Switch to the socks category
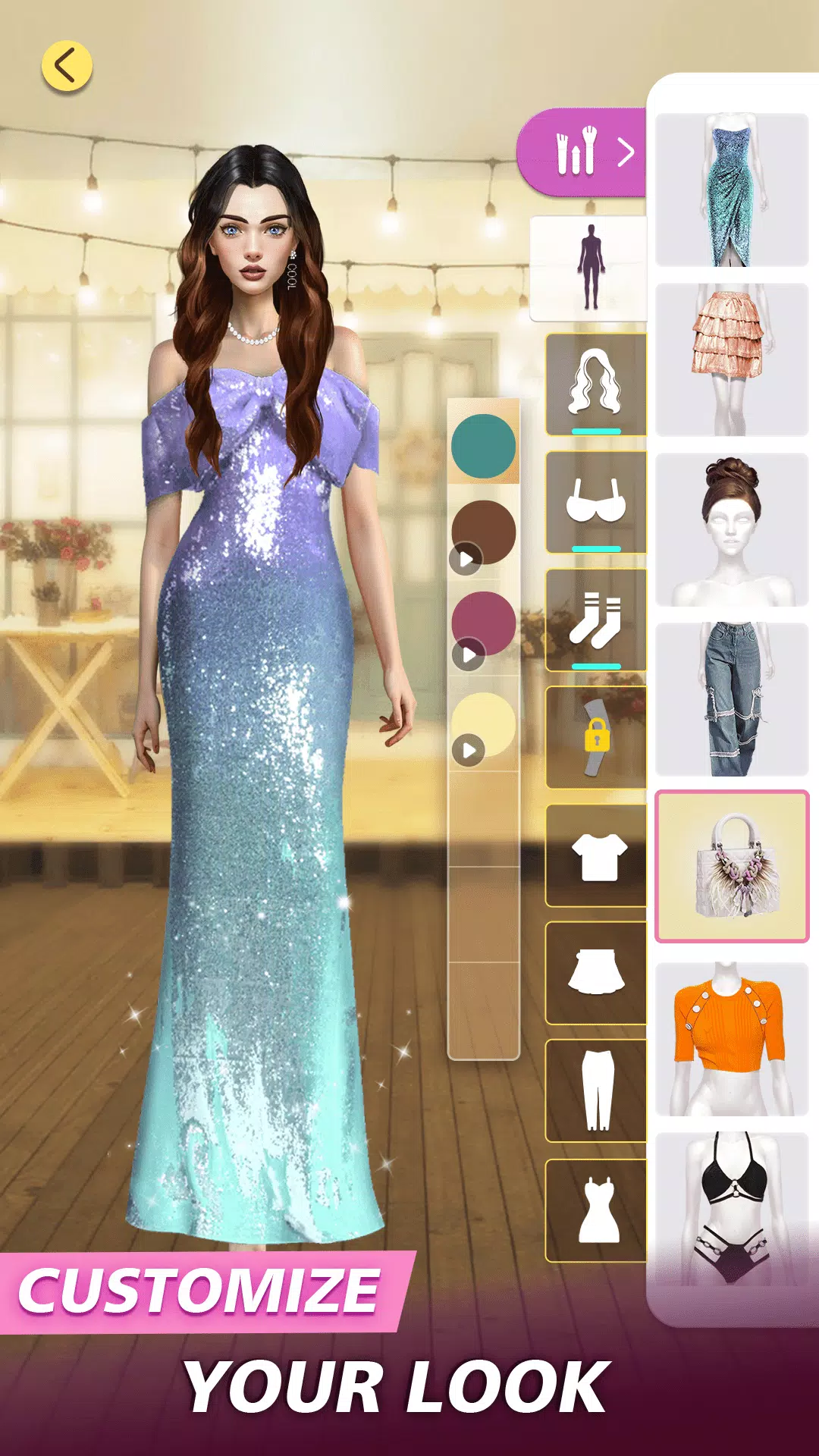Screen dimensions: 819x1456 pos(596,620)
